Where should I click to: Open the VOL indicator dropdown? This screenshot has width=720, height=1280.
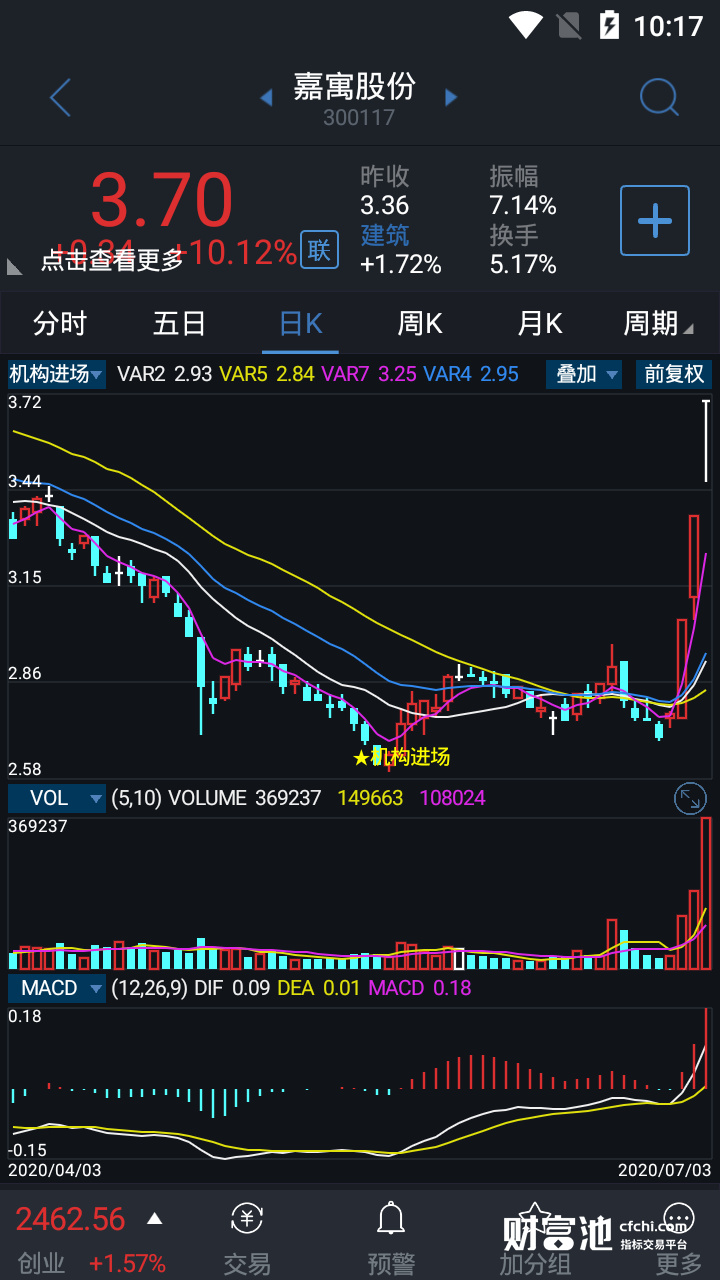coord(57,798)
